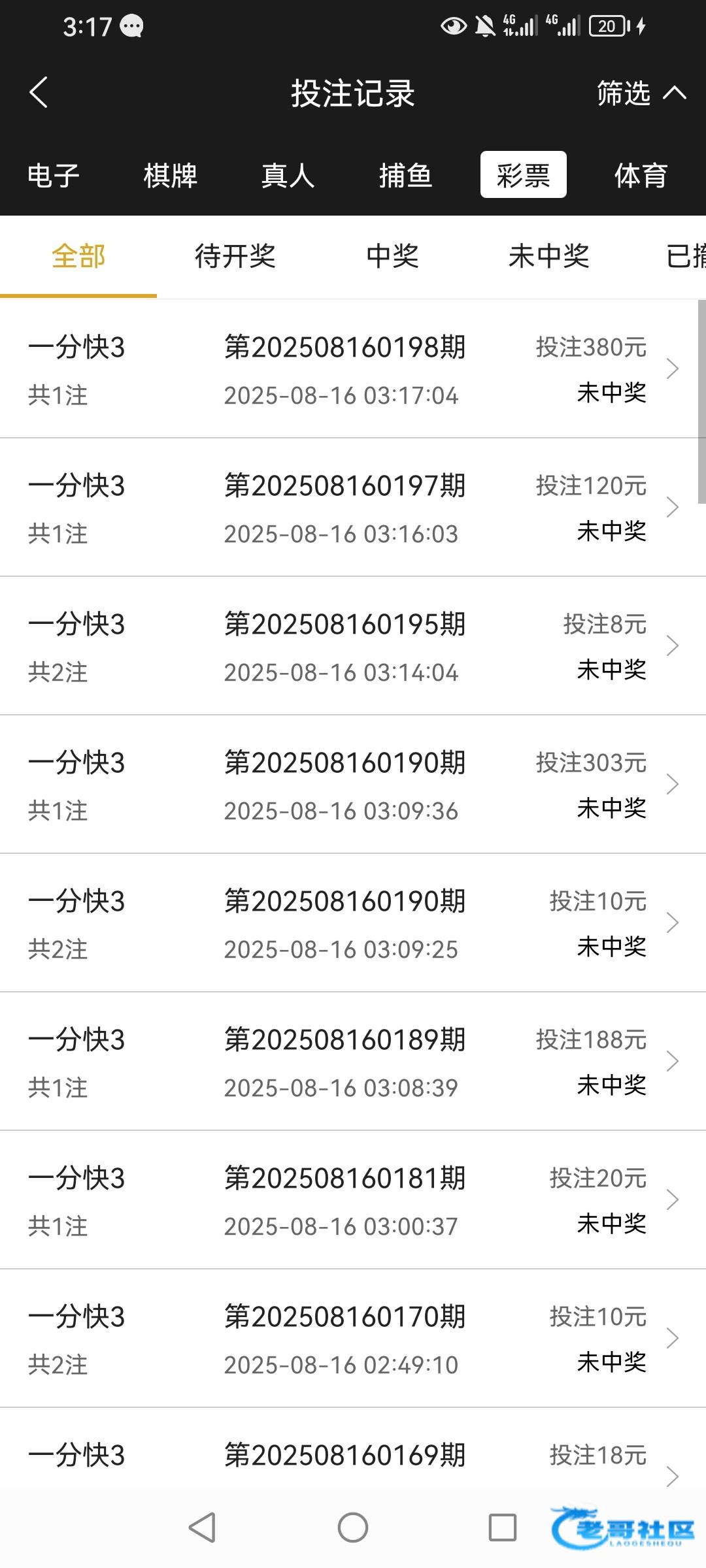Select the 真人 category
Viewport: 706px width, 1568px height.
[288, 175]
